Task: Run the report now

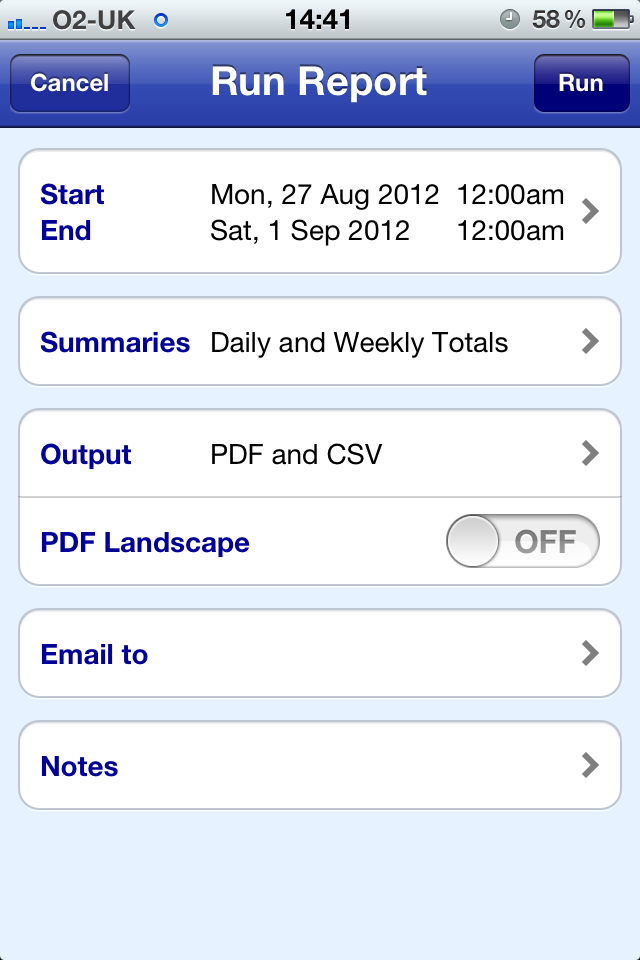Action: tap(580, 83)
